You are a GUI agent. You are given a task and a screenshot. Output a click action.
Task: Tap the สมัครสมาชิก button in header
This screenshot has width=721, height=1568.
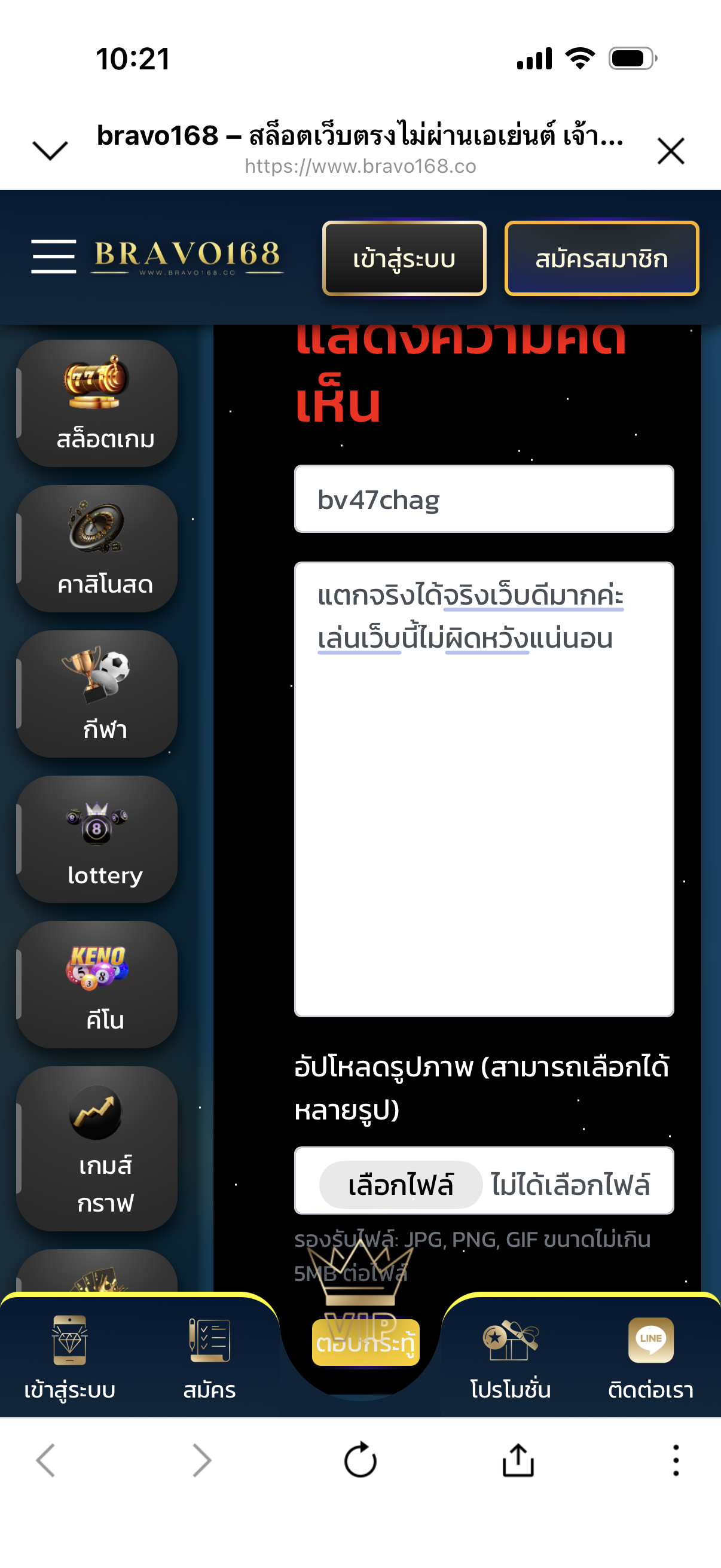tap(601, 259)
